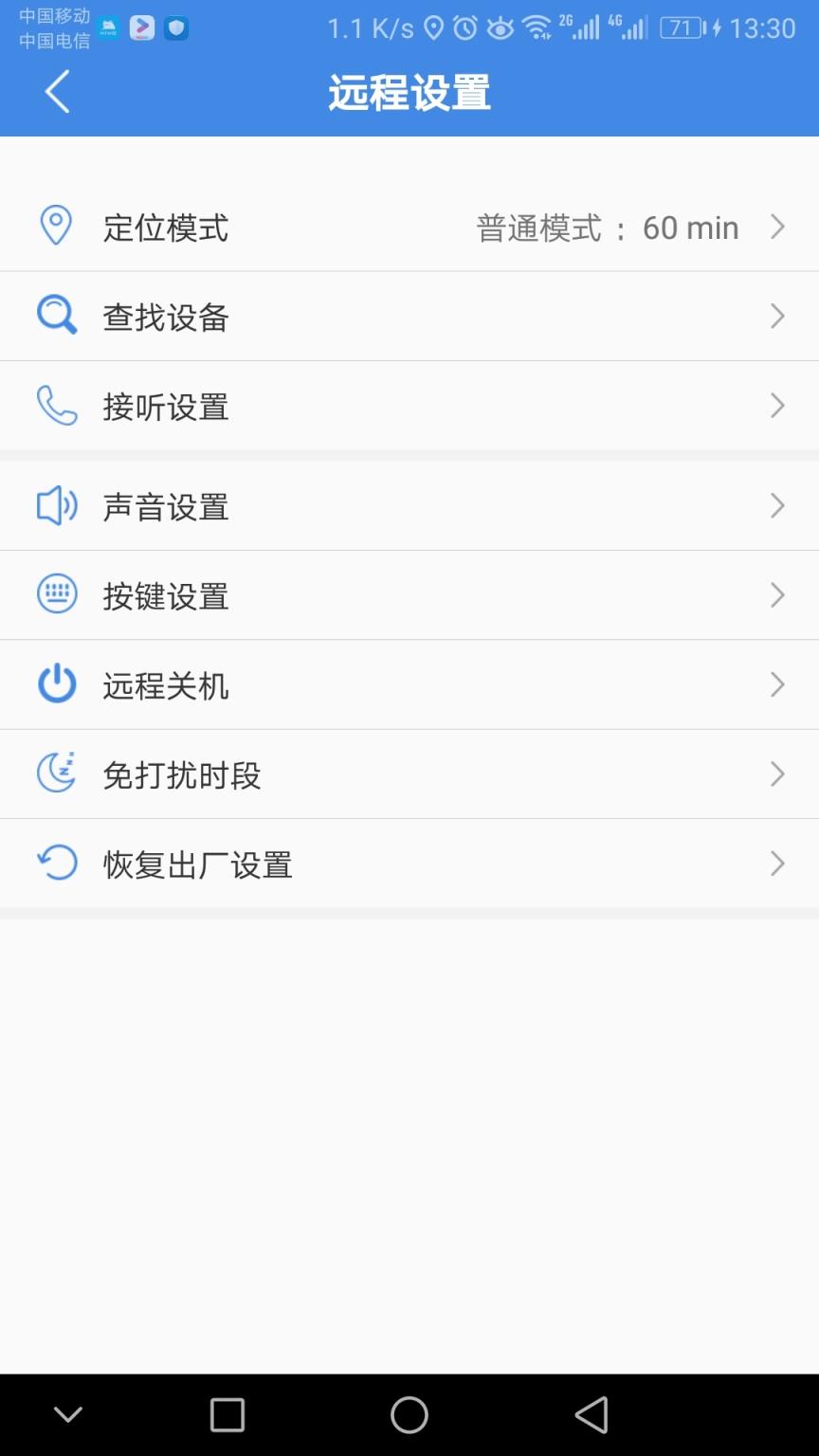Click the sleeping moon icon for 免打扰时段

(56, 773)
